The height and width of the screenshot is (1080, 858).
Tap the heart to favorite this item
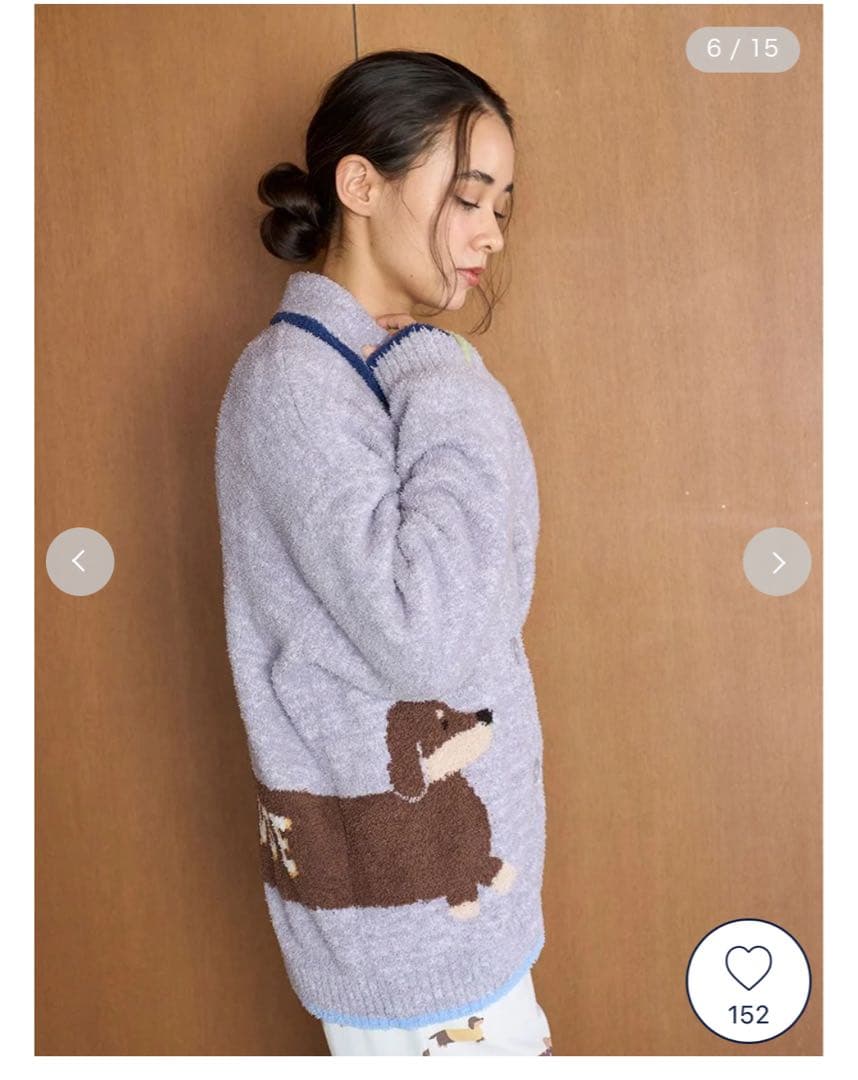(x=748, y=968)
